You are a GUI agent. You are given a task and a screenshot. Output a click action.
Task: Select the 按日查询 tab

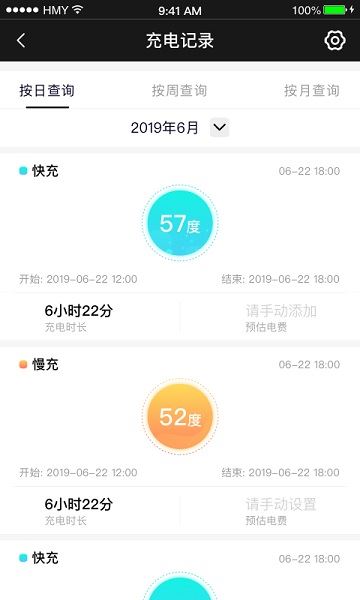coord(47,91)
